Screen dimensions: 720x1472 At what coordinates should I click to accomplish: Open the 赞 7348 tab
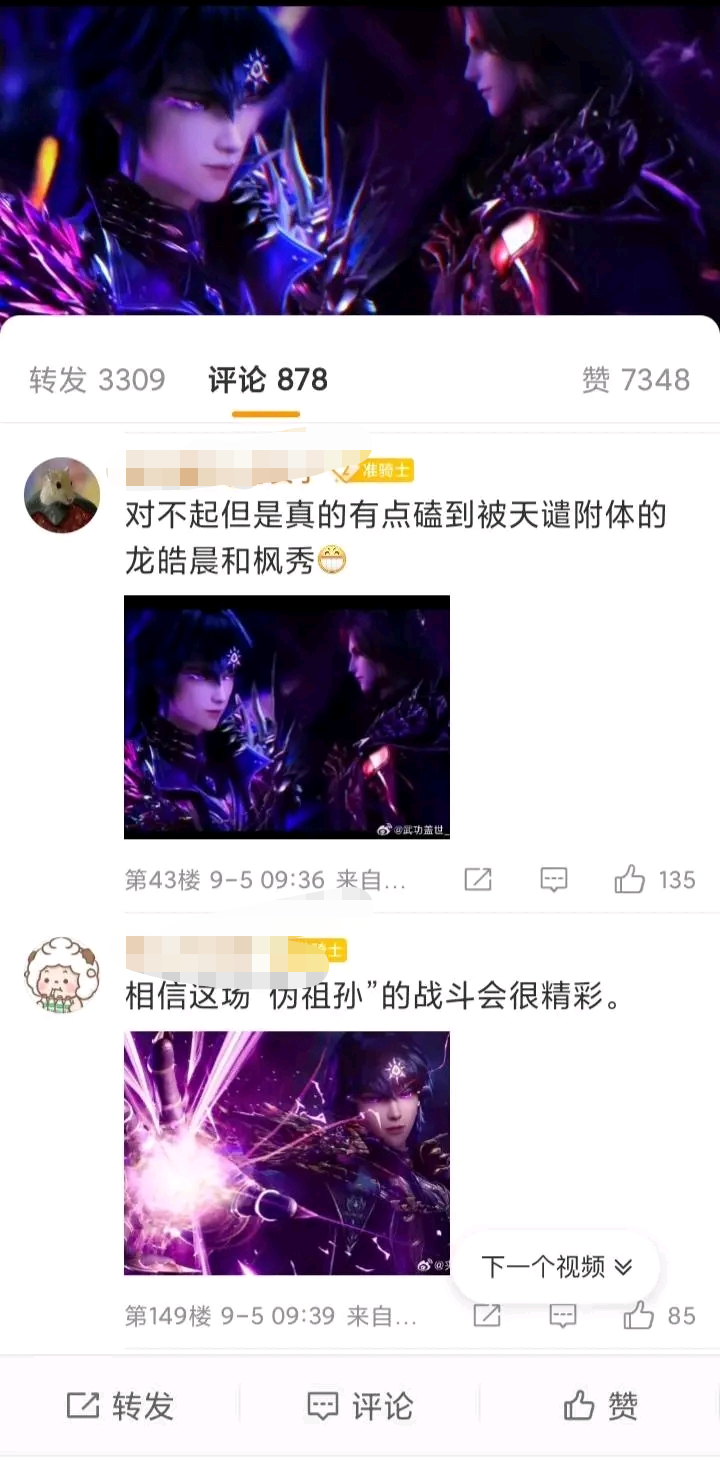coord(636,380)
